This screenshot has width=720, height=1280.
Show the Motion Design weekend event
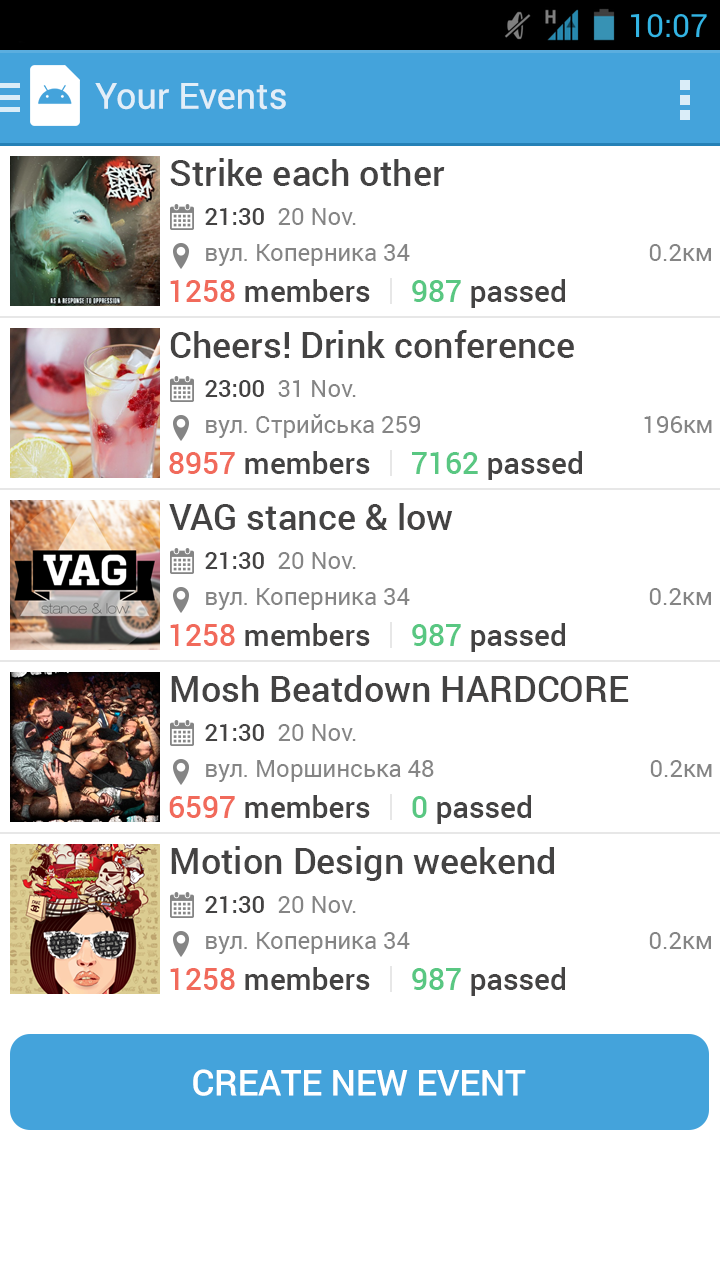(360, 920)
